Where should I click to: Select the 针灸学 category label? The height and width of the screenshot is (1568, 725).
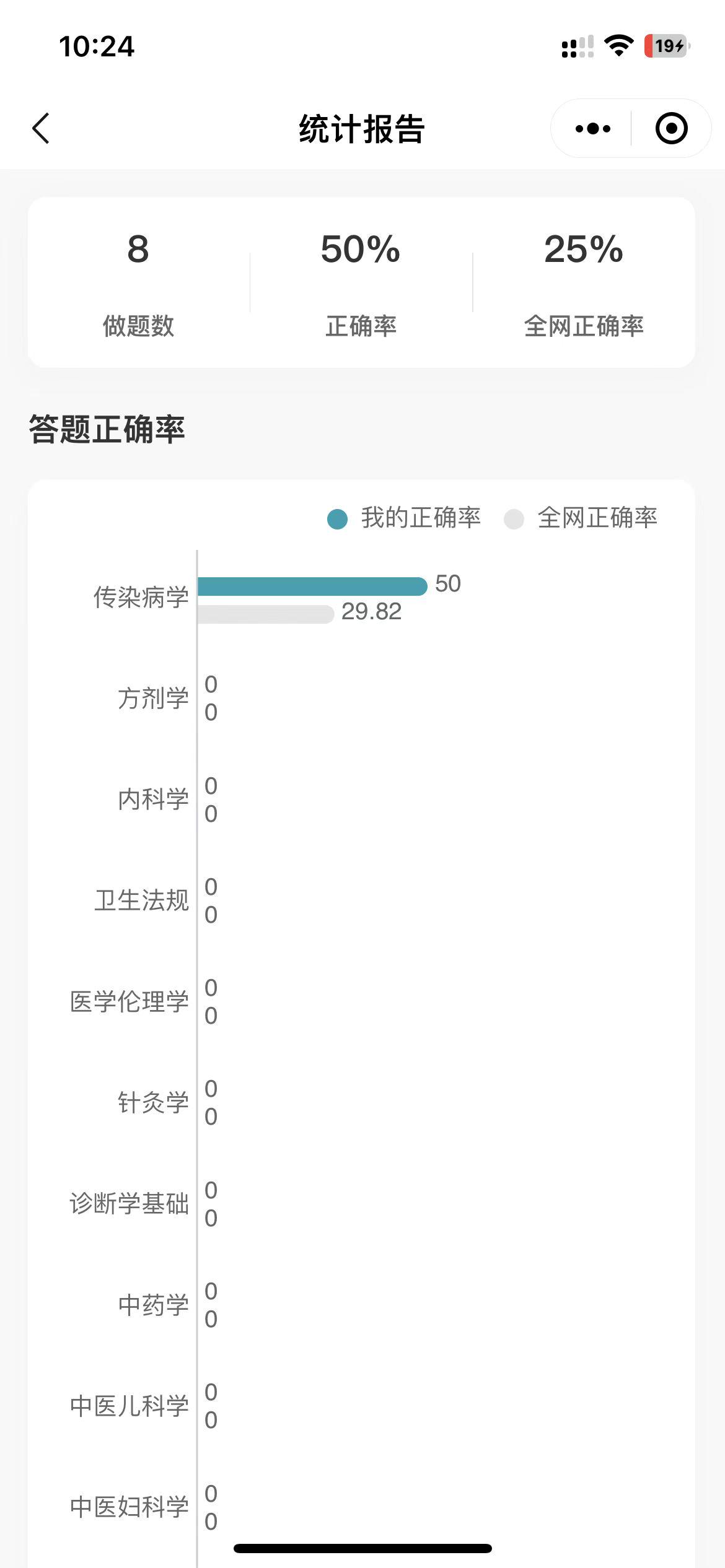point(152,1102)
